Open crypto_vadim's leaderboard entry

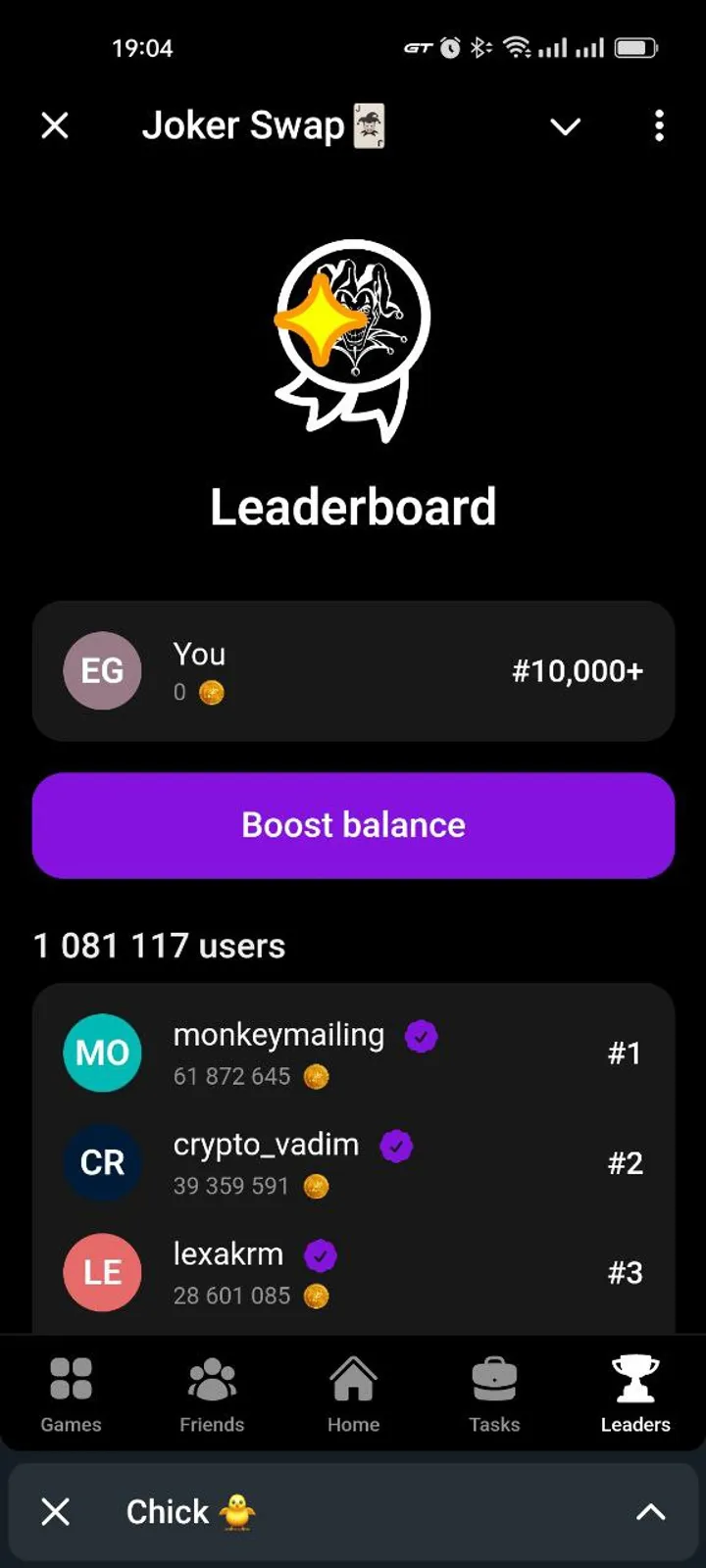click(353, 1163)
